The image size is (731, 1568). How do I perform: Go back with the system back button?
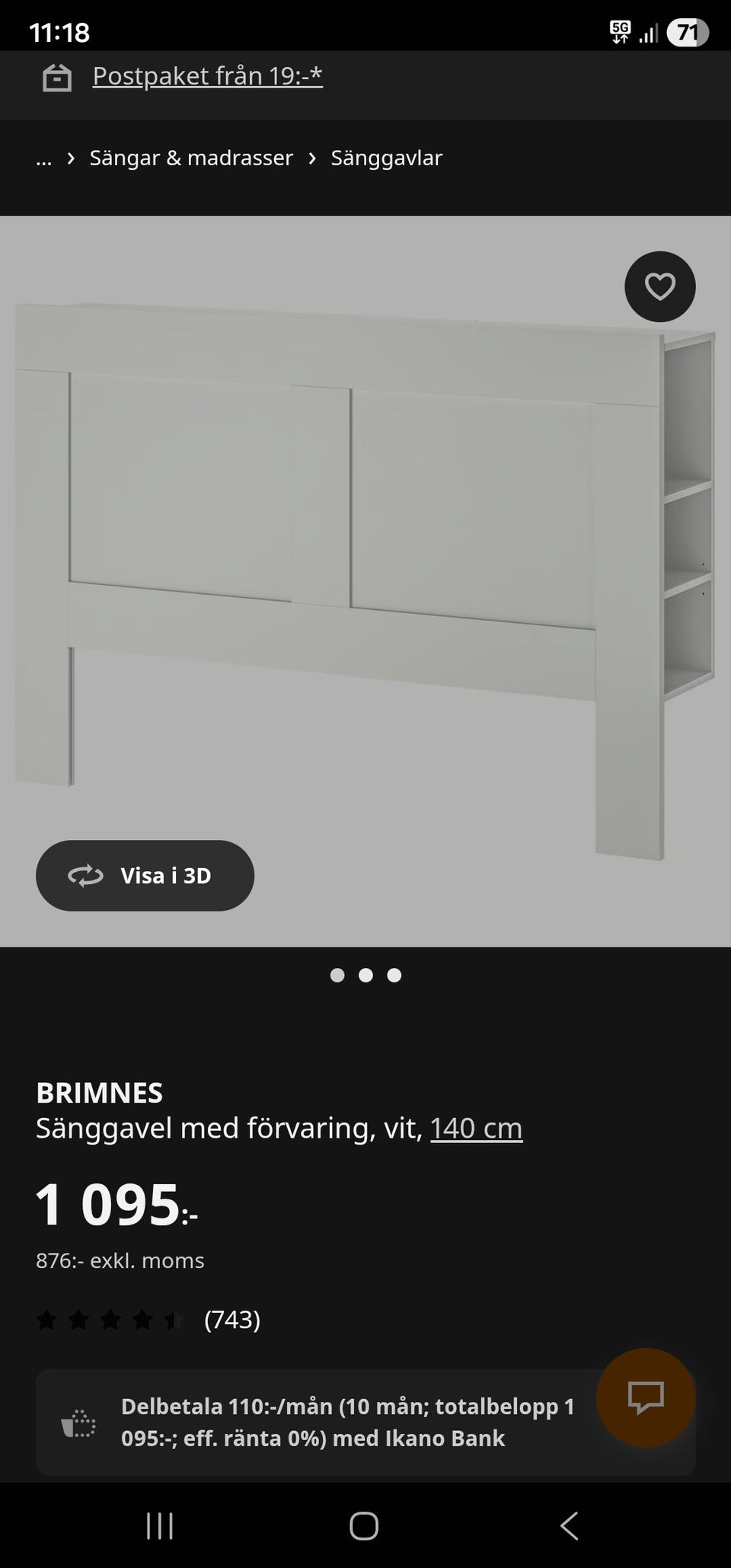[569, 1526]
